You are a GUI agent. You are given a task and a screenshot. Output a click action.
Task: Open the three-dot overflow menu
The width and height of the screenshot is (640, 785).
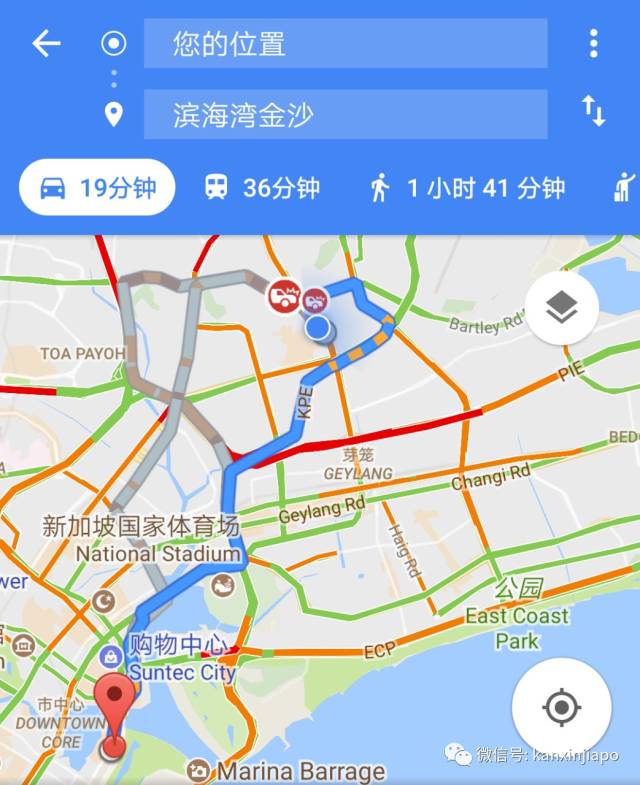(593, 43)
